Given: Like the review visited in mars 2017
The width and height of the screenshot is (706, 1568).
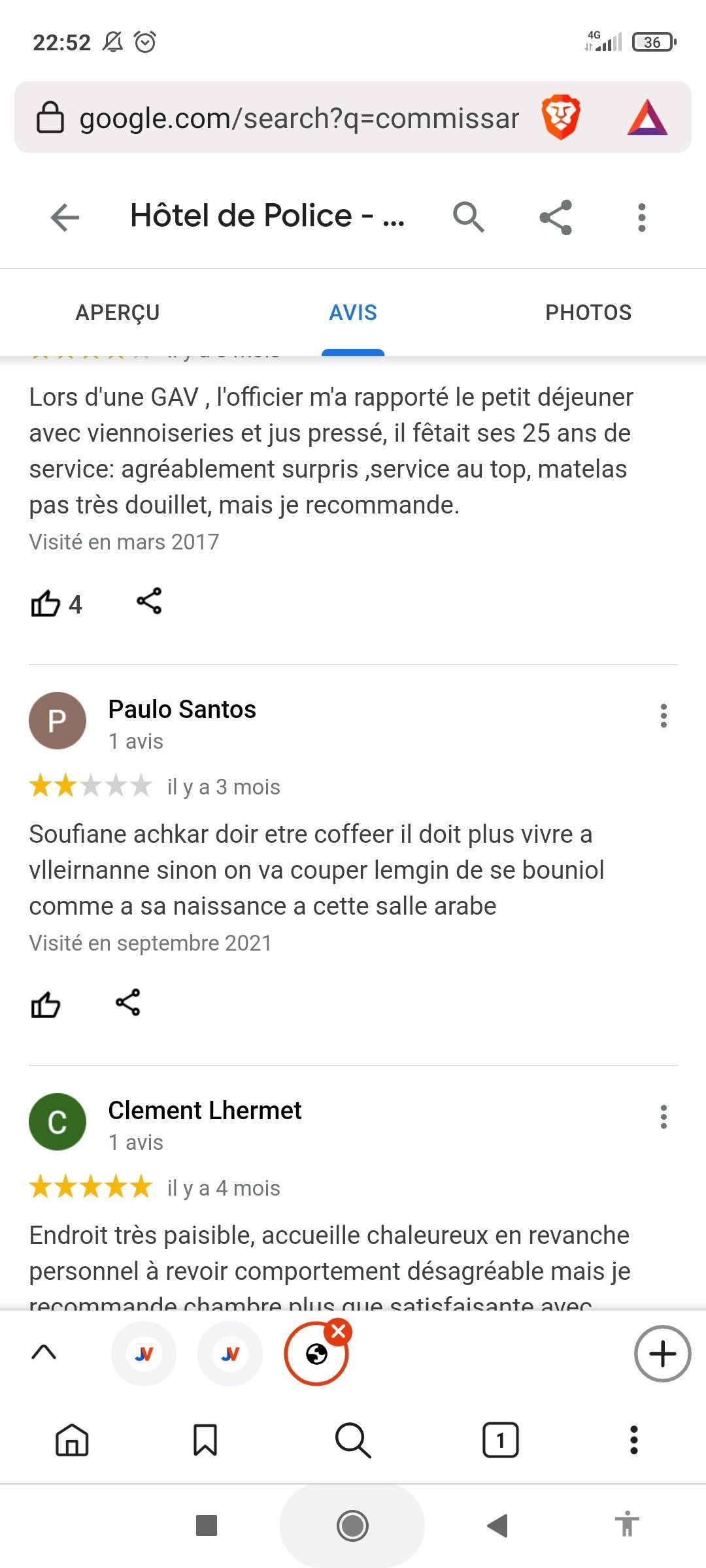Looking at the screenshot, I should [46, 603].
